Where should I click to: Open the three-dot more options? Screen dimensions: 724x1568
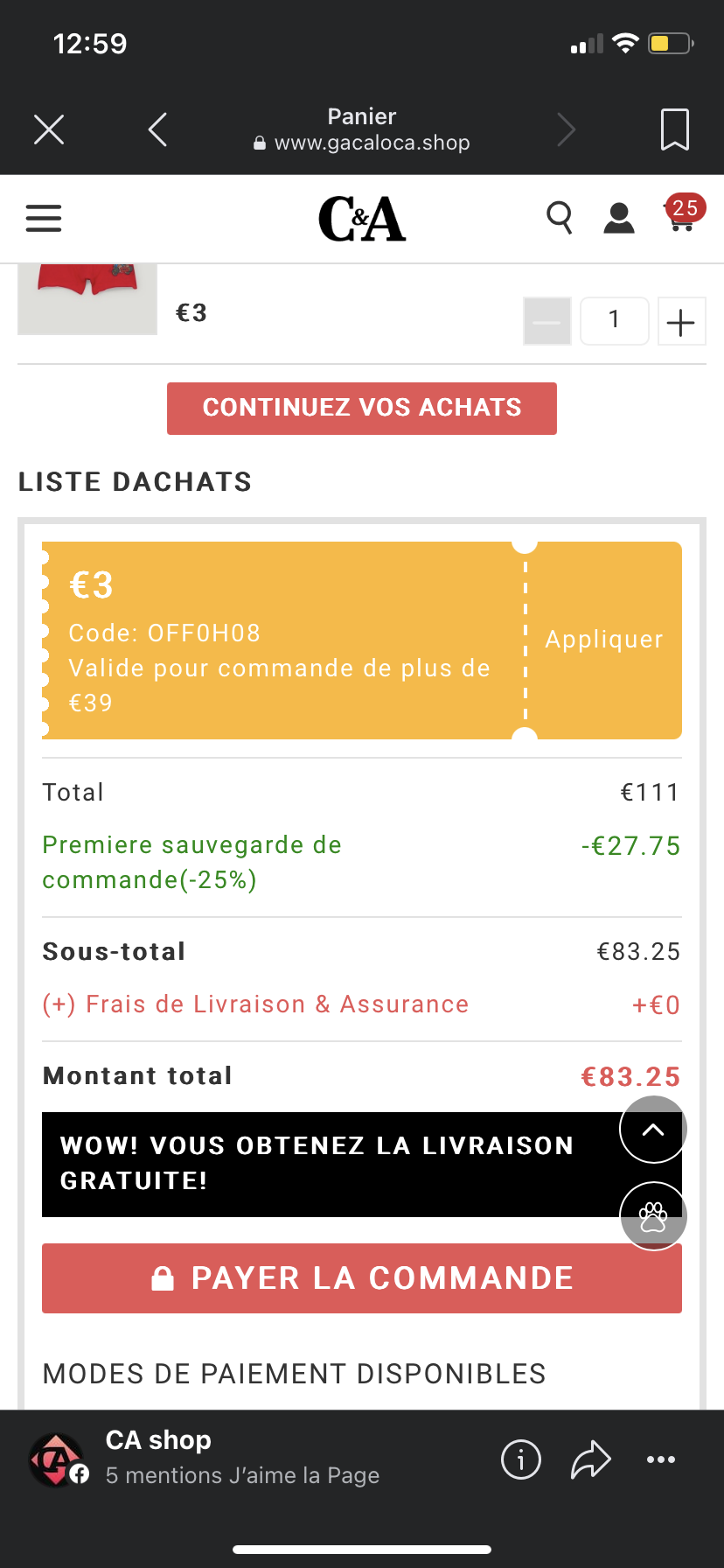point(661,1459)
